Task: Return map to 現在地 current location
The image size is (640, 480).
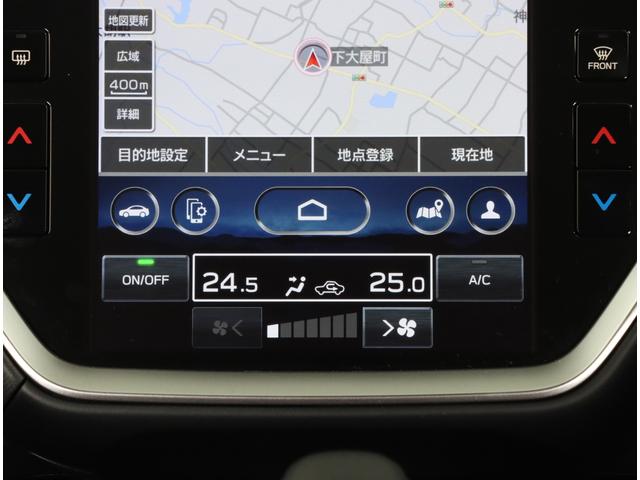Action: 472,156
